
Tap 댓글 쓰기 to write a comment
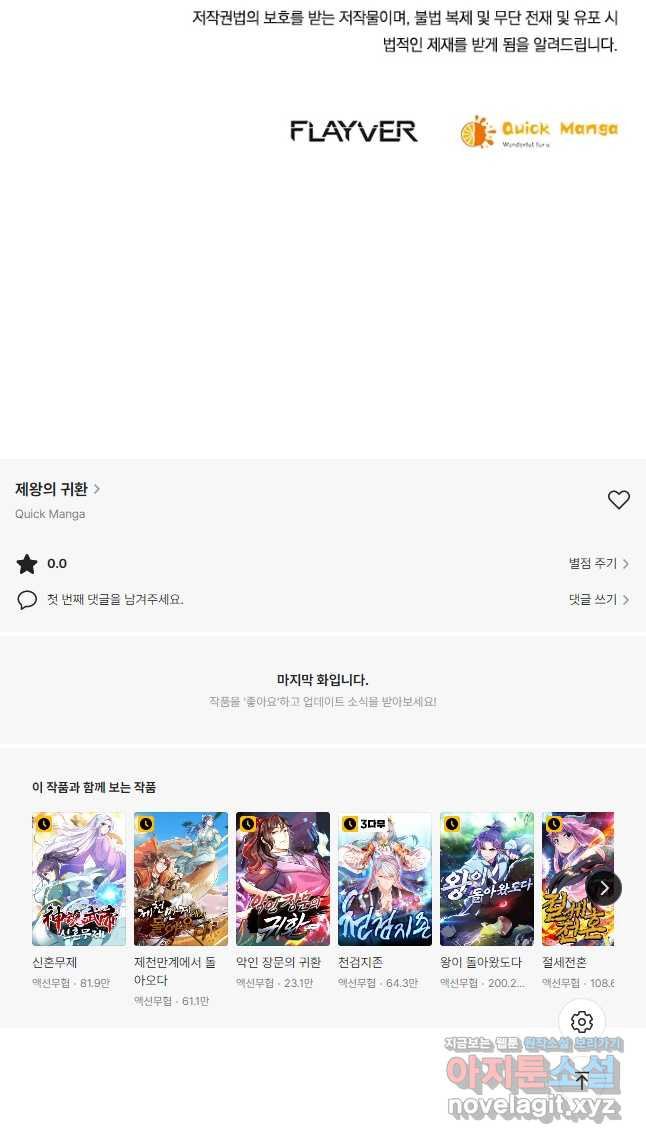tap(598, 600)
